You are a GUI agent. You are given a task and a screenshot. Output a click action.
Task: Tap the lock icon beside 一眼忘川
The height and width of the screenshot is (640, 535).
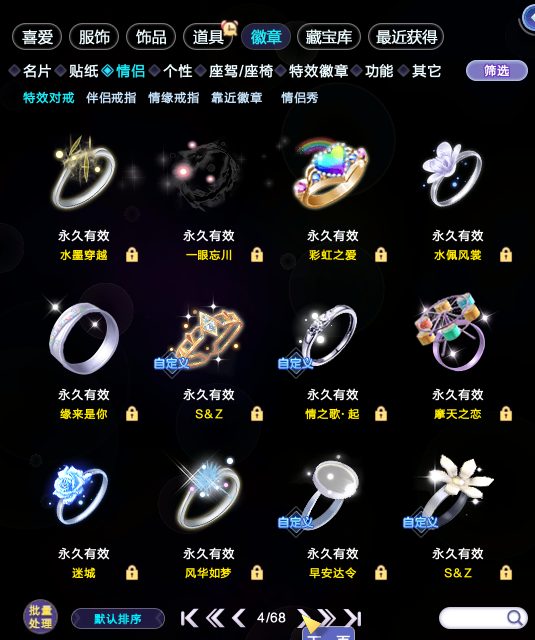[x=257, y=255]
